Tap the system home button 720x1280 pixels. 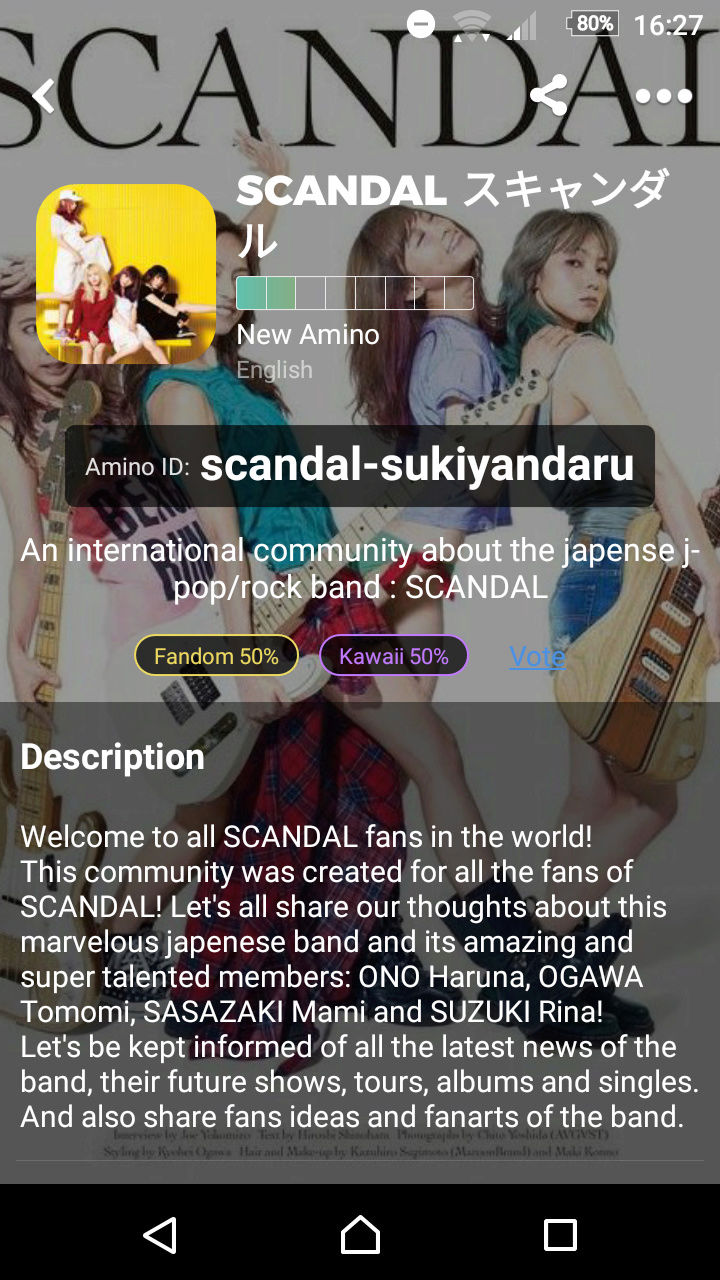point(360,1235)
